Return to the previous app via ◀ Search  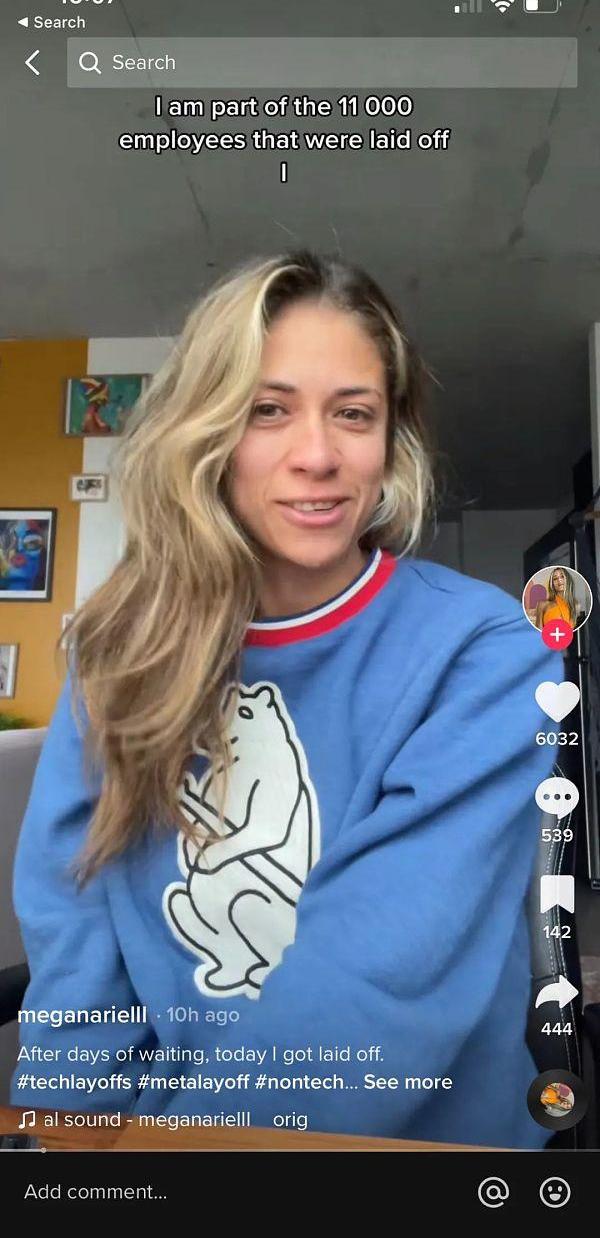52,22
